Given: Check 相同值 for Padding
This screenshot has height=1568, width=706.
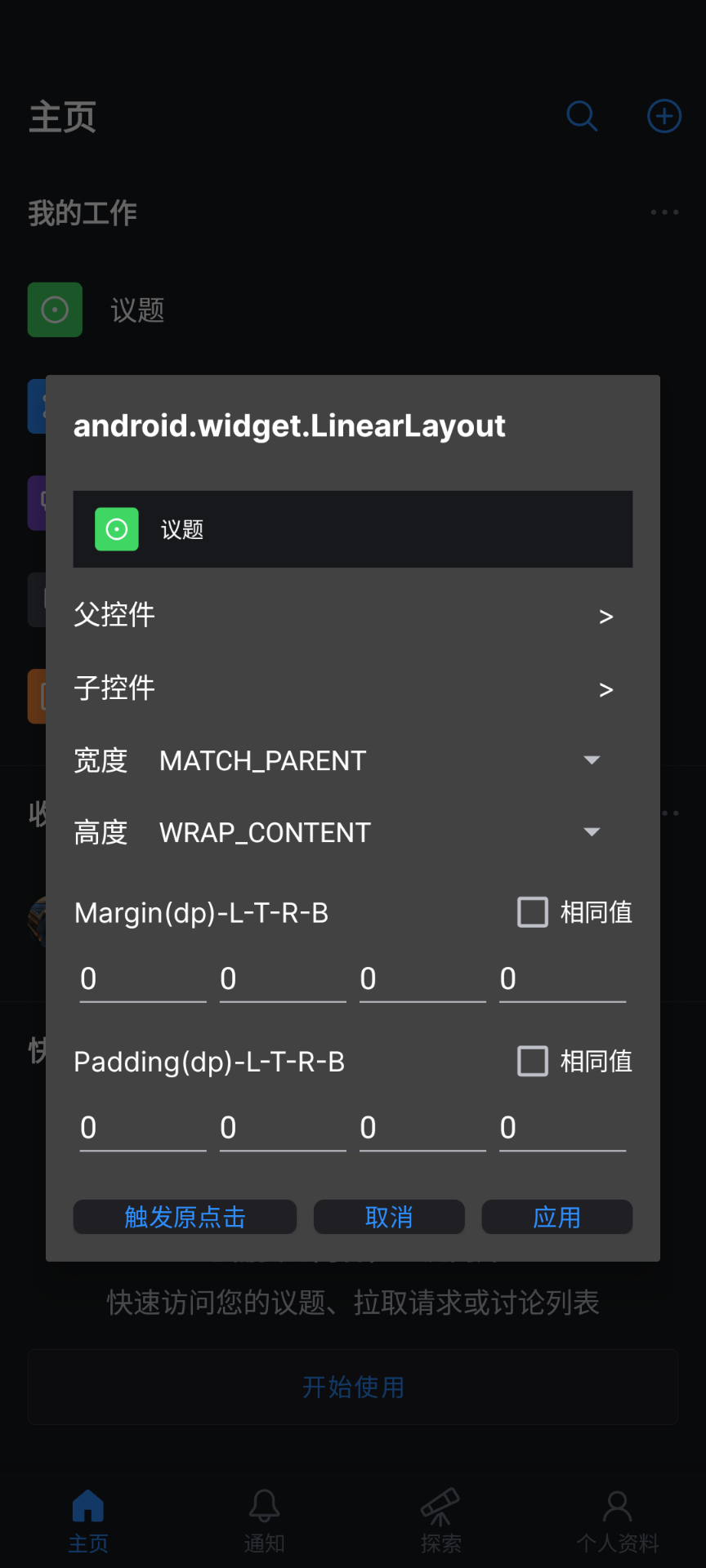Looking at the screenshot, I should tap(574, 1061).
